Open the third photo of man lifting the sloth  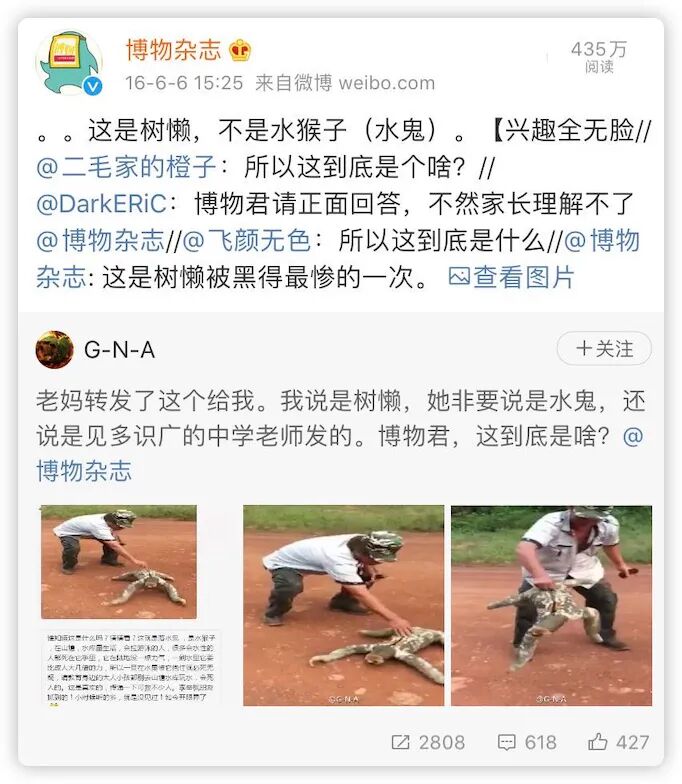551,605
